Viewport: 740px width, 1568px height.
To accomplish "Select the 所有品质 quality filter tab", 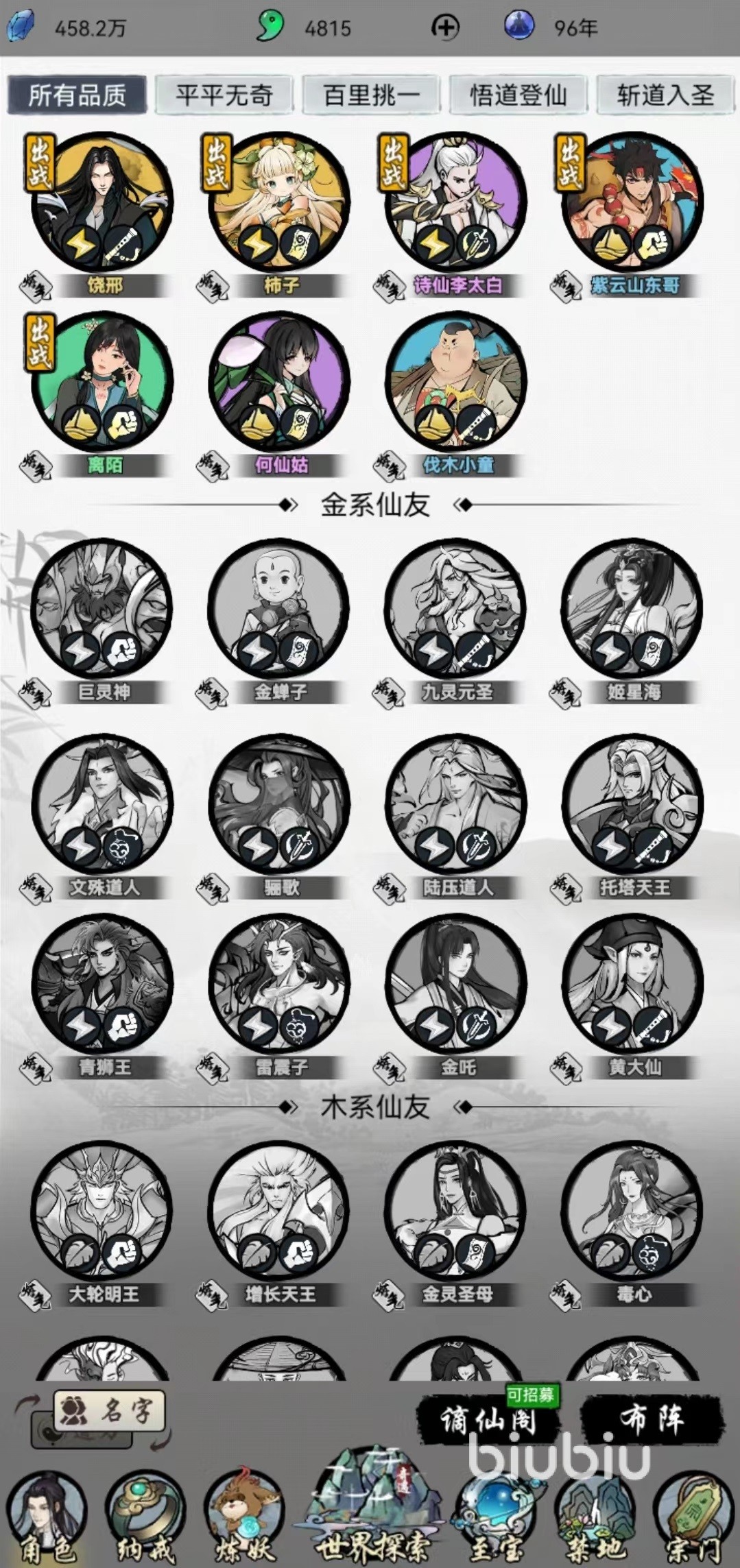I will [x=77, y=95].
